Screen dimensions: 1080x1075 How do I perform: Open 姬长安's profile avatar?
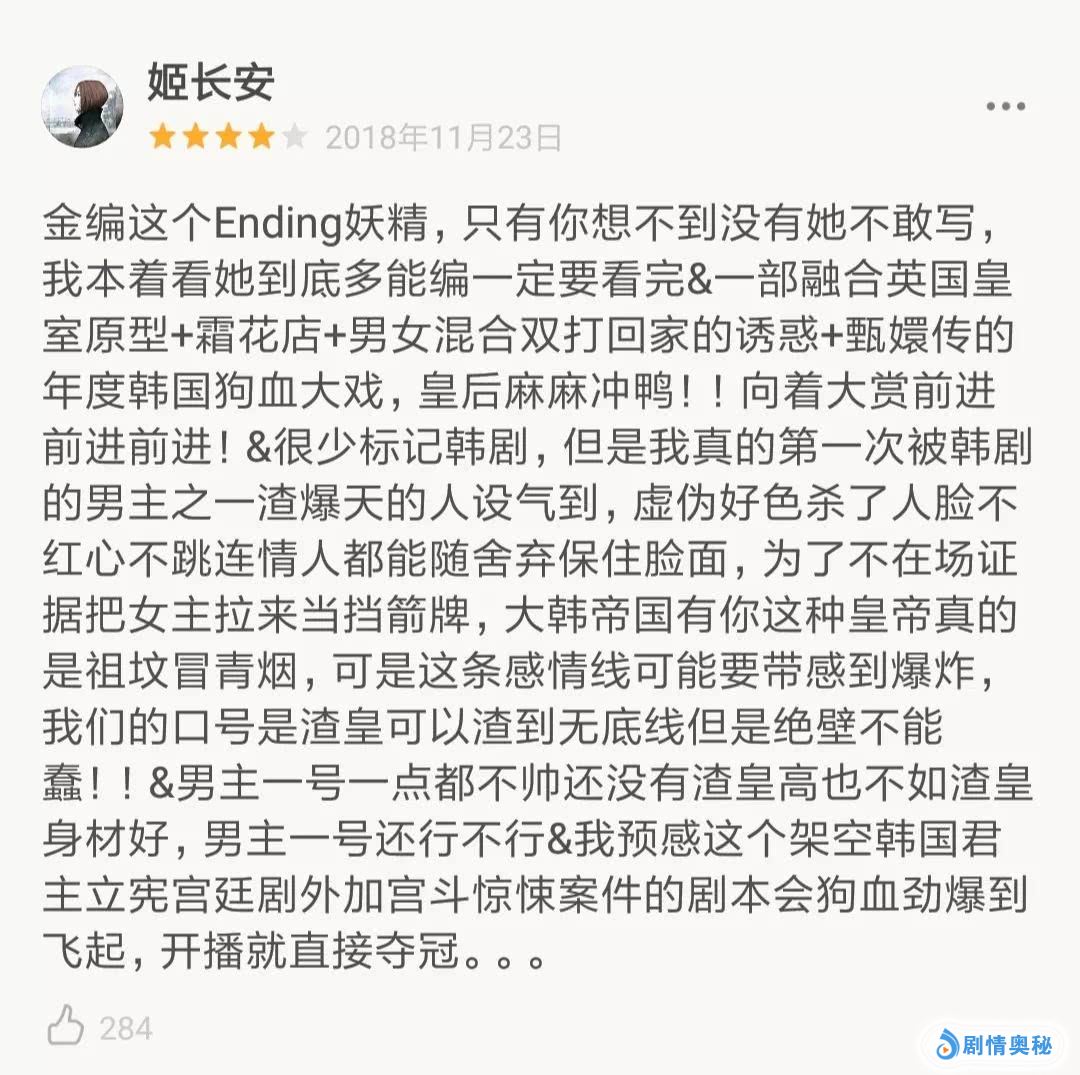coord(82,107)
